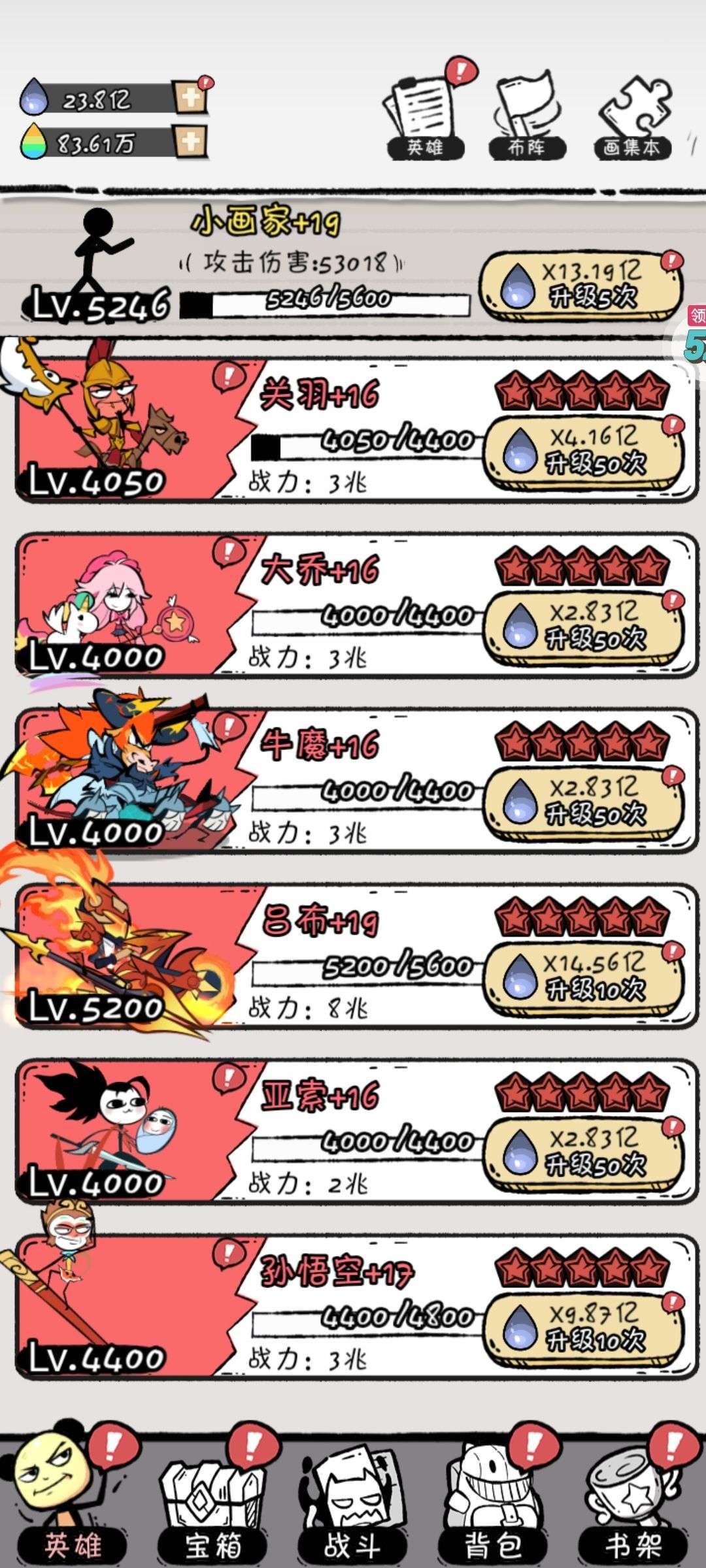
Task: Upgrade 牛魔 fifty times
Action: (583, 802)
